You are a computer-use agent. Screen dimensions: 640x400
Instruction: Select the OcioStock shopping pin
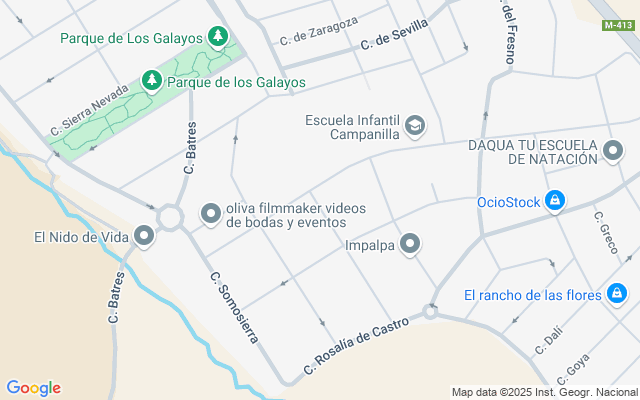[x=553, y=201]
